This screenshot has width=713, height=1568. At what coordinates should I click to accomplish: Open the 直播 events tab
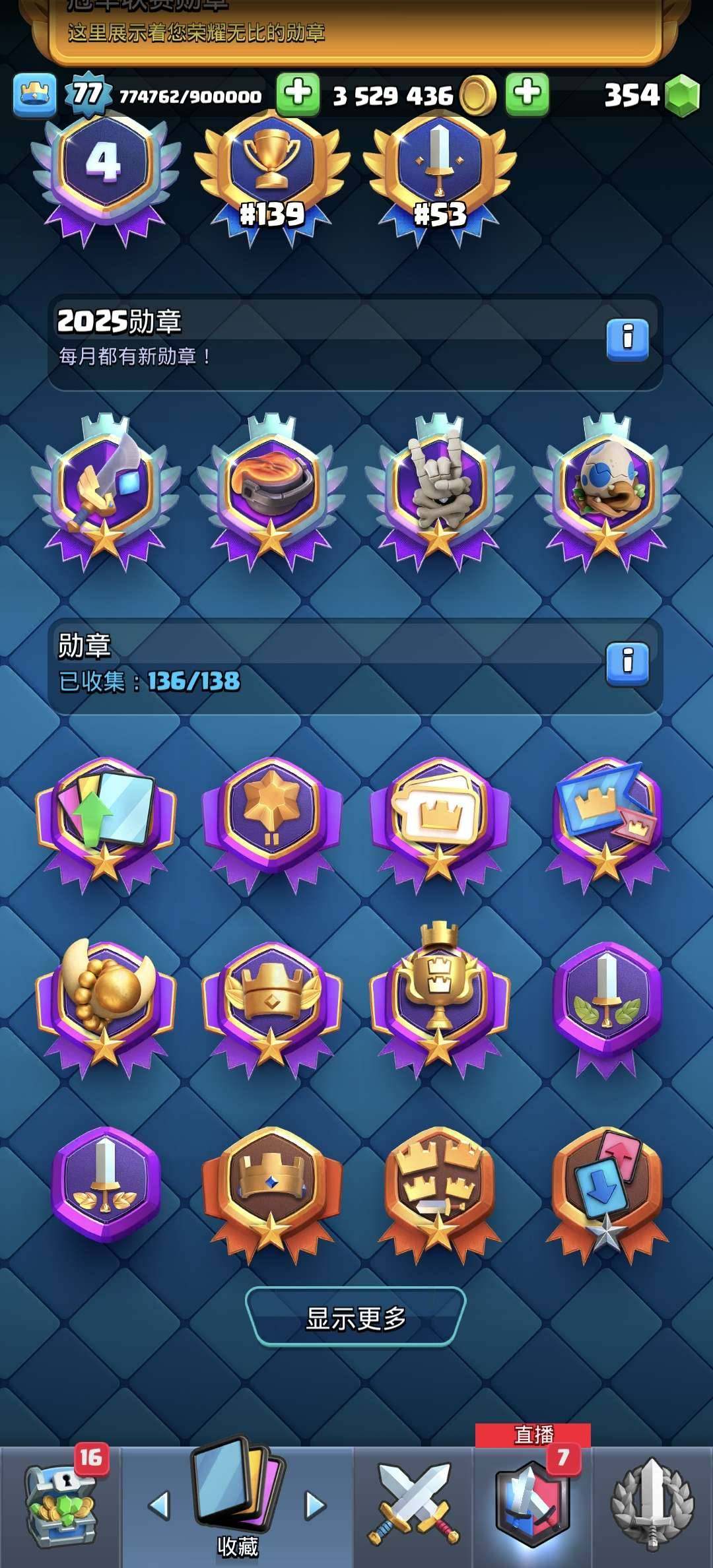pyautogui.click(x=533, y=1505)
